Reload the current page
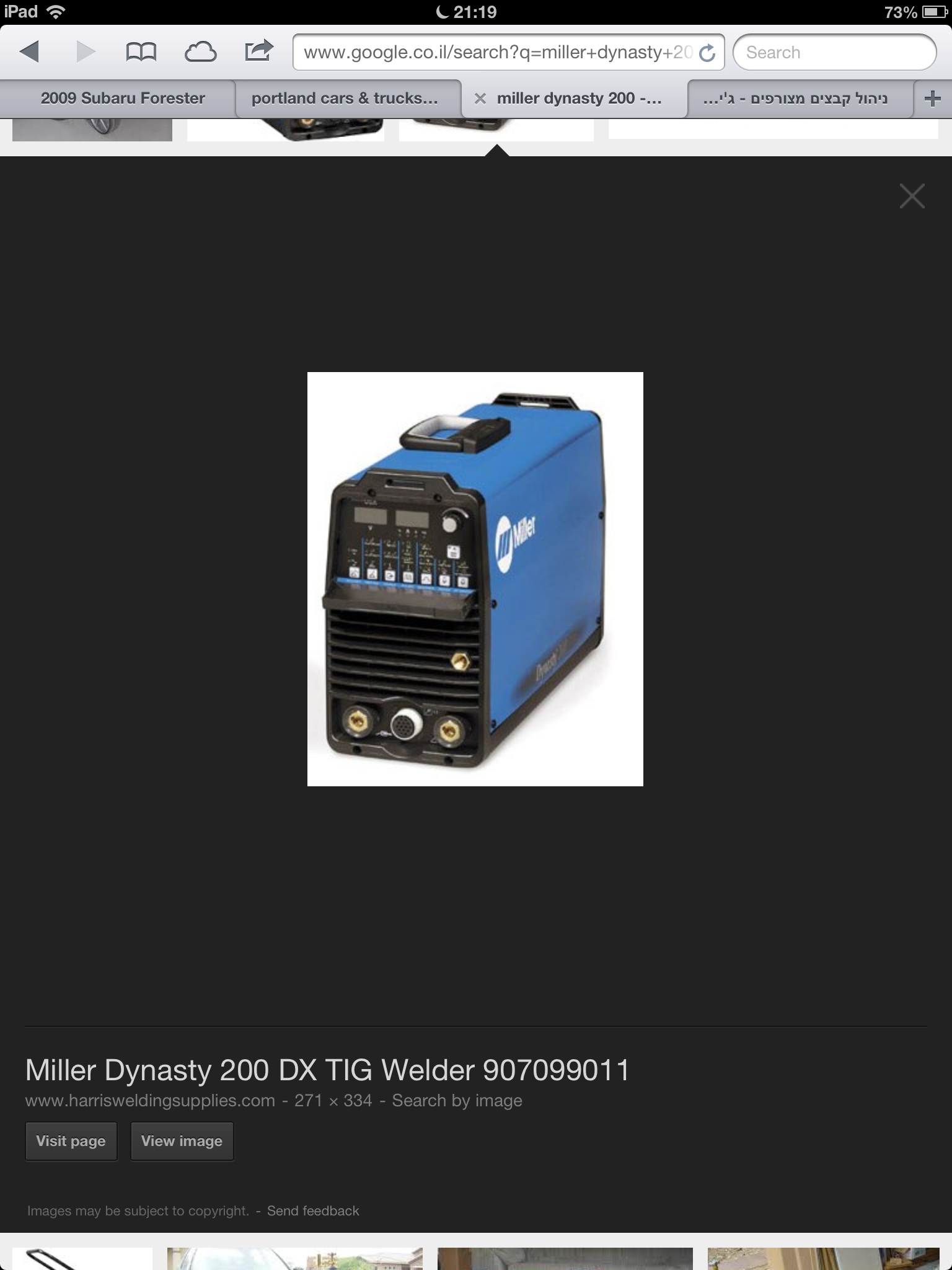Screen dimensions: 952x1270 [707, 53]
